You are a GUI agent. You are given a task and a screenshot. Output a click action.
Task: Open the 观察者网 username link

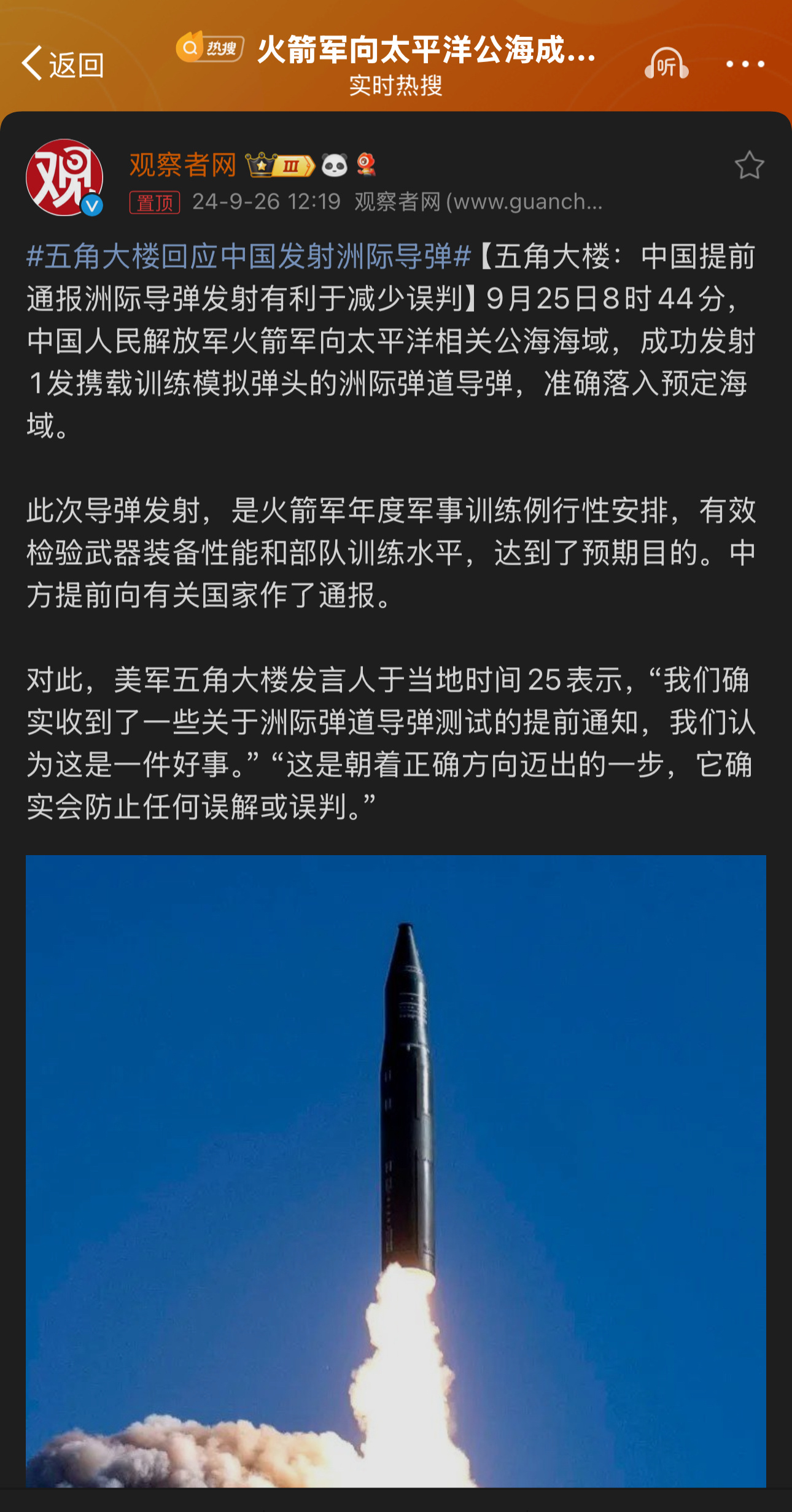pos(183,165)
